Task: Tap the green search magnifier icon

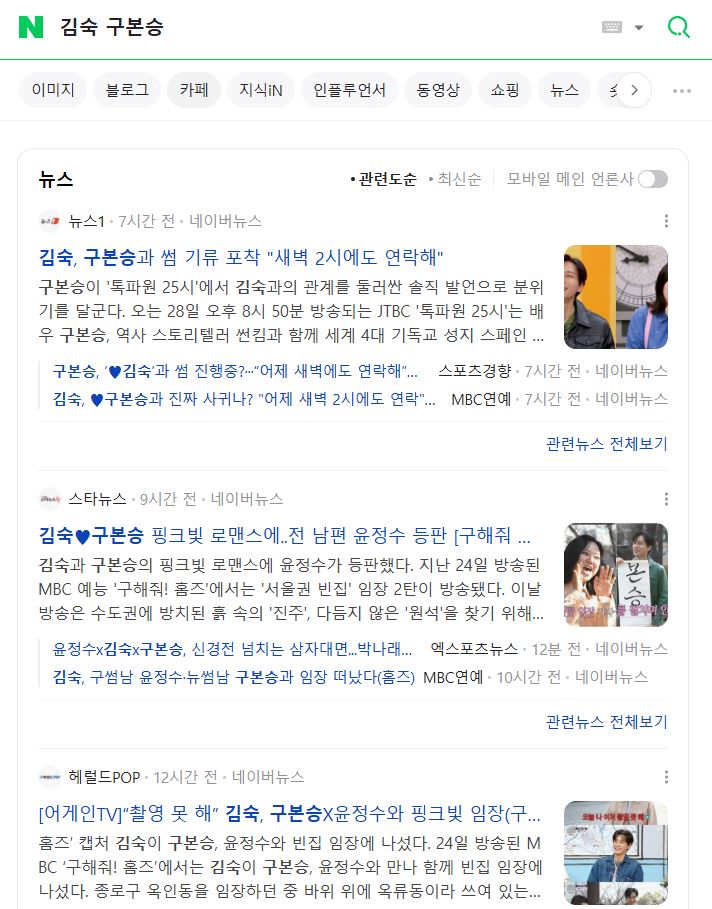Action: [x=679, y=27]
